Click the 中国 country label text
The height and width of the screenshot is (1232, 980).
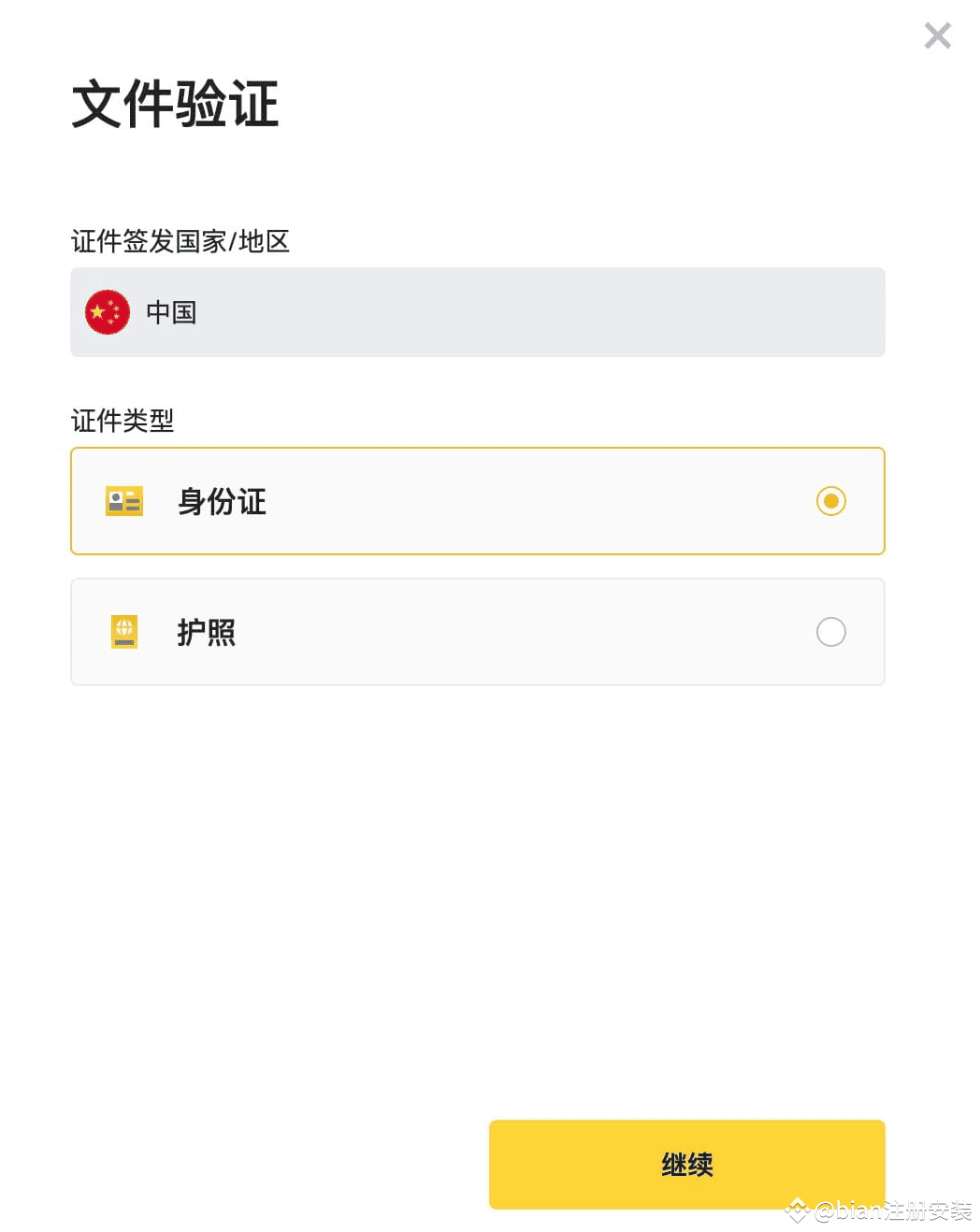tap(171, 312)
